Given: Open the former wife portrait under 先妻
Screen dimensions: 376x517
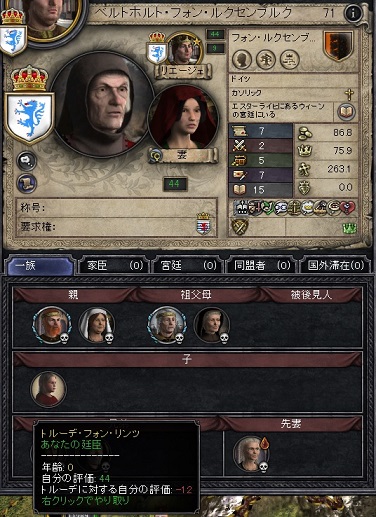Looking at the screenshot, I should click(x=251, y=454).
